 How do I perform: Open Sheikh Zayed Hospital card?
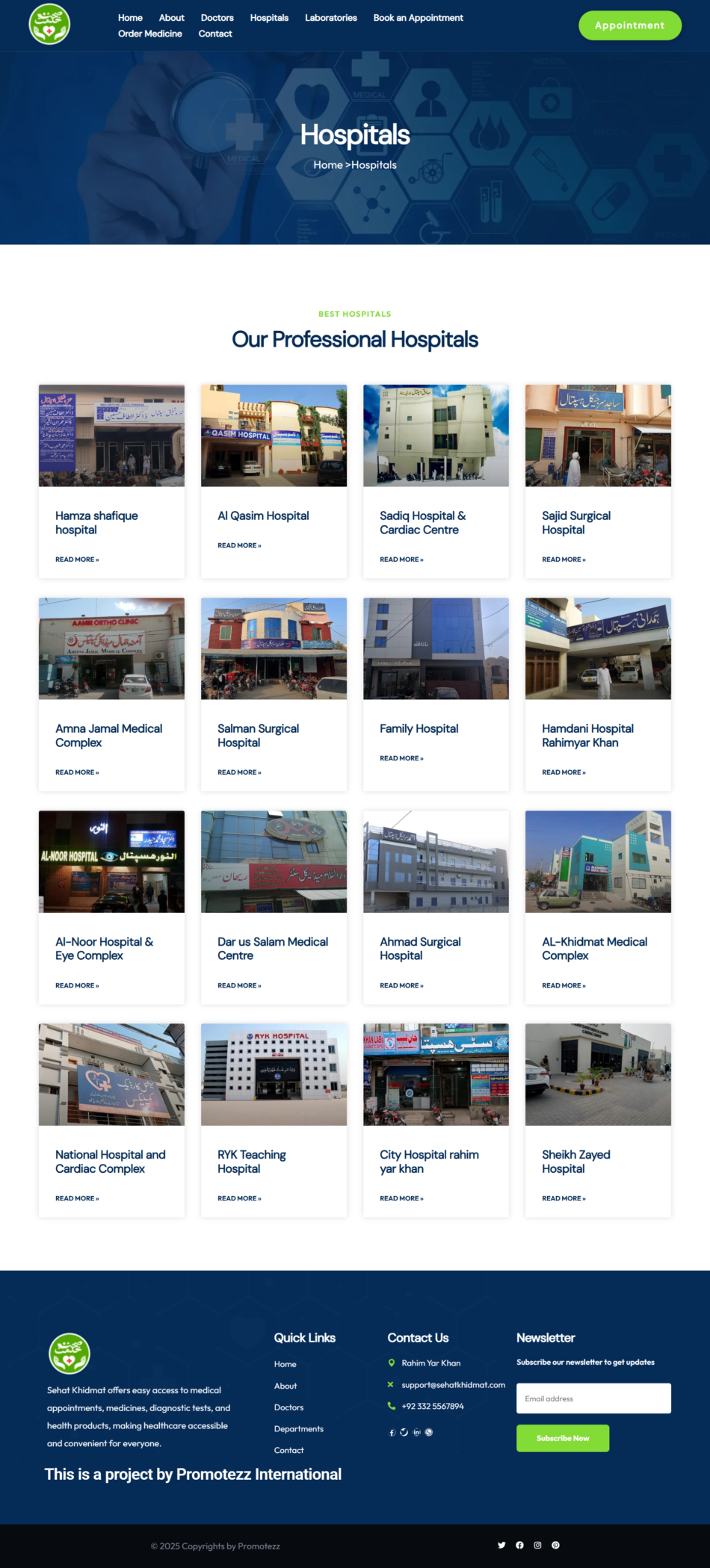pos(575,1161)
